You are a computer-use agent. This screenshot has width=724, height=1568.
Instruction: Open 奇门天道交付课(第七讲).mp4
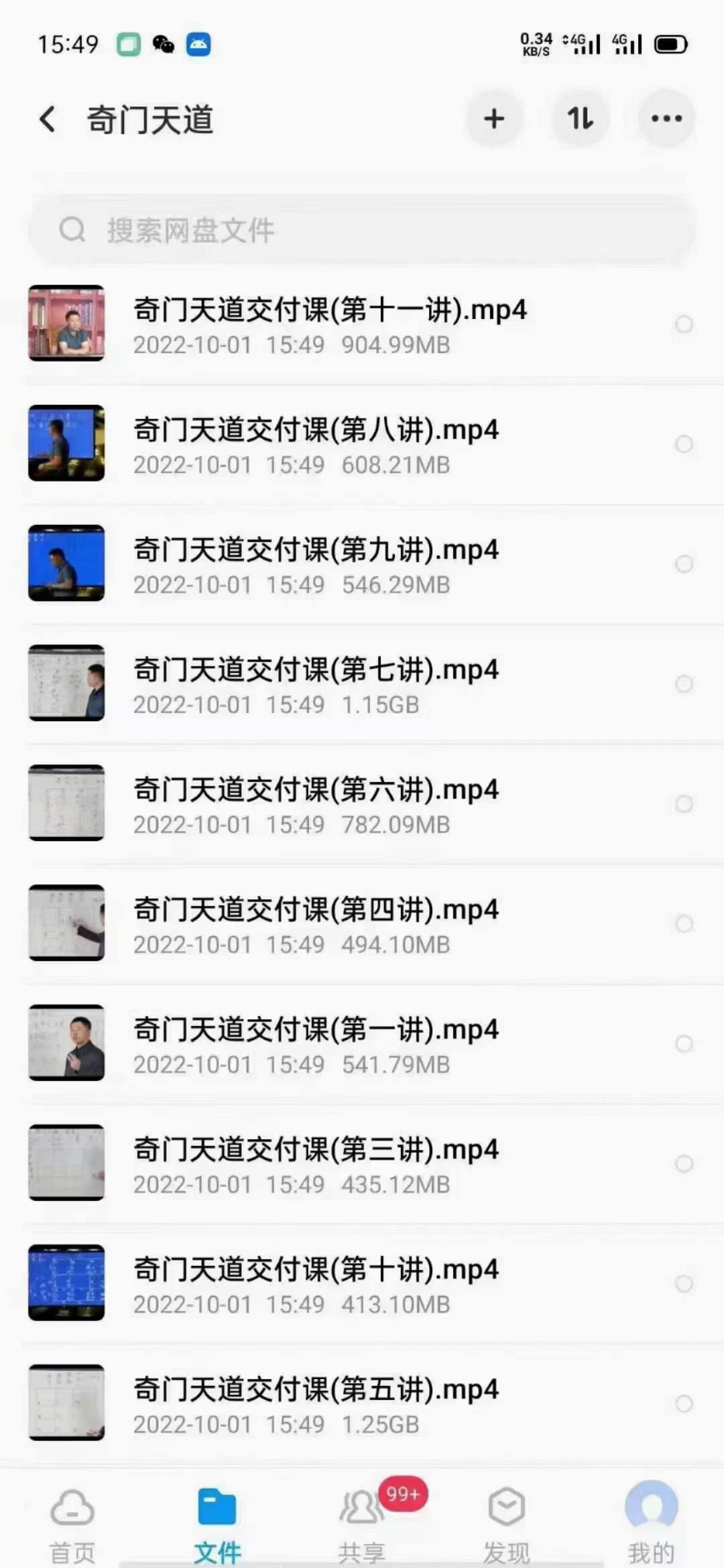click(315, 670)
